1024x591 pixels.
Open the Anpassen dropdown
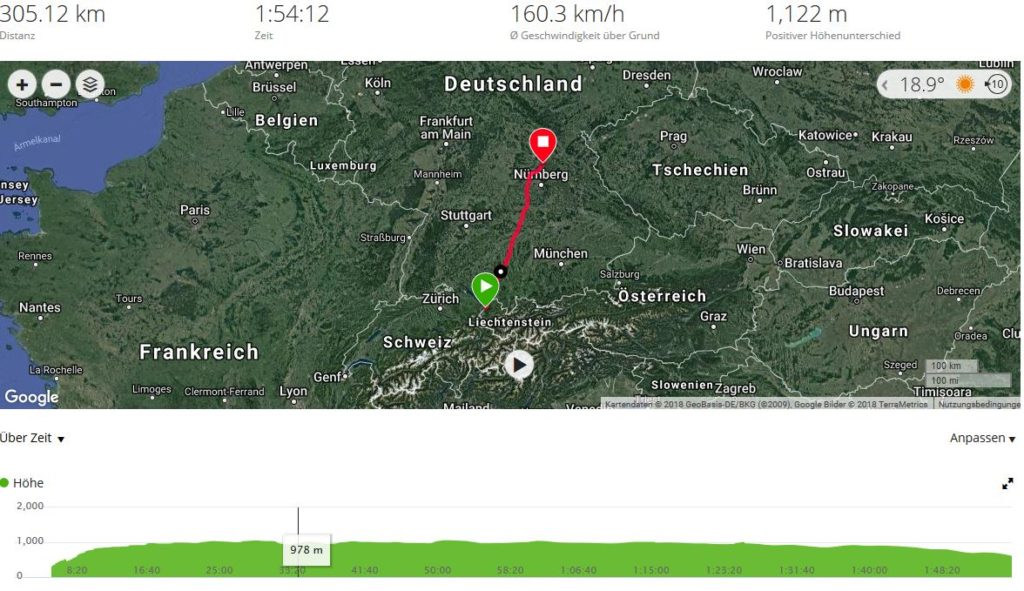(x=982, y=438)
